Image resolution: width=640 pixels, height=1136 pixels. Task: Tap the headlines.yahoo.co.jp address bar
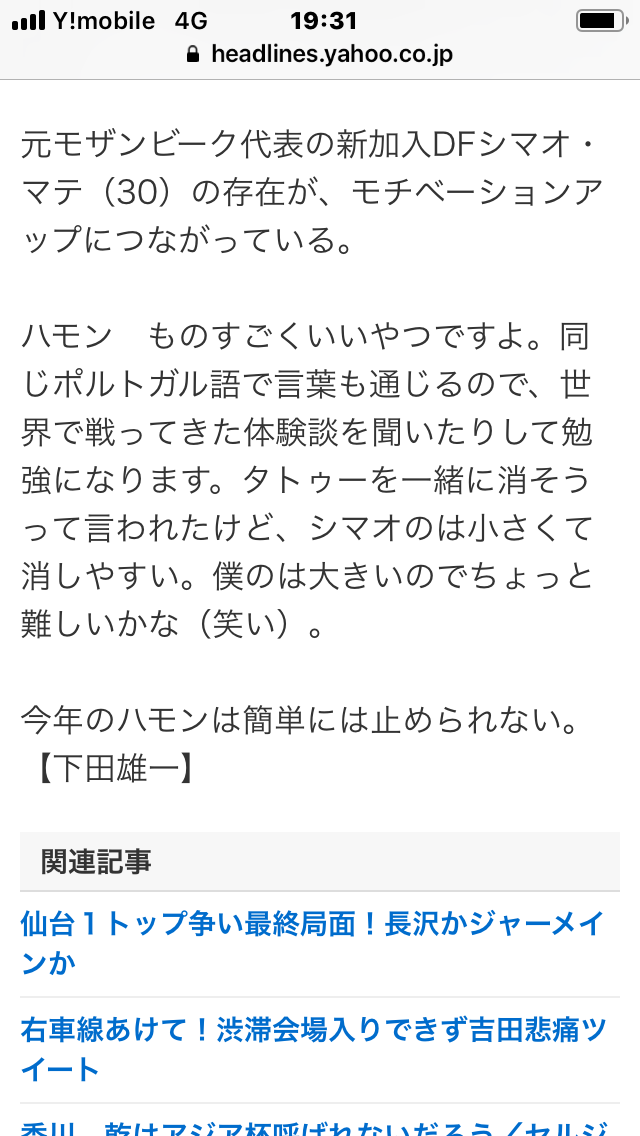pos(320,54)
